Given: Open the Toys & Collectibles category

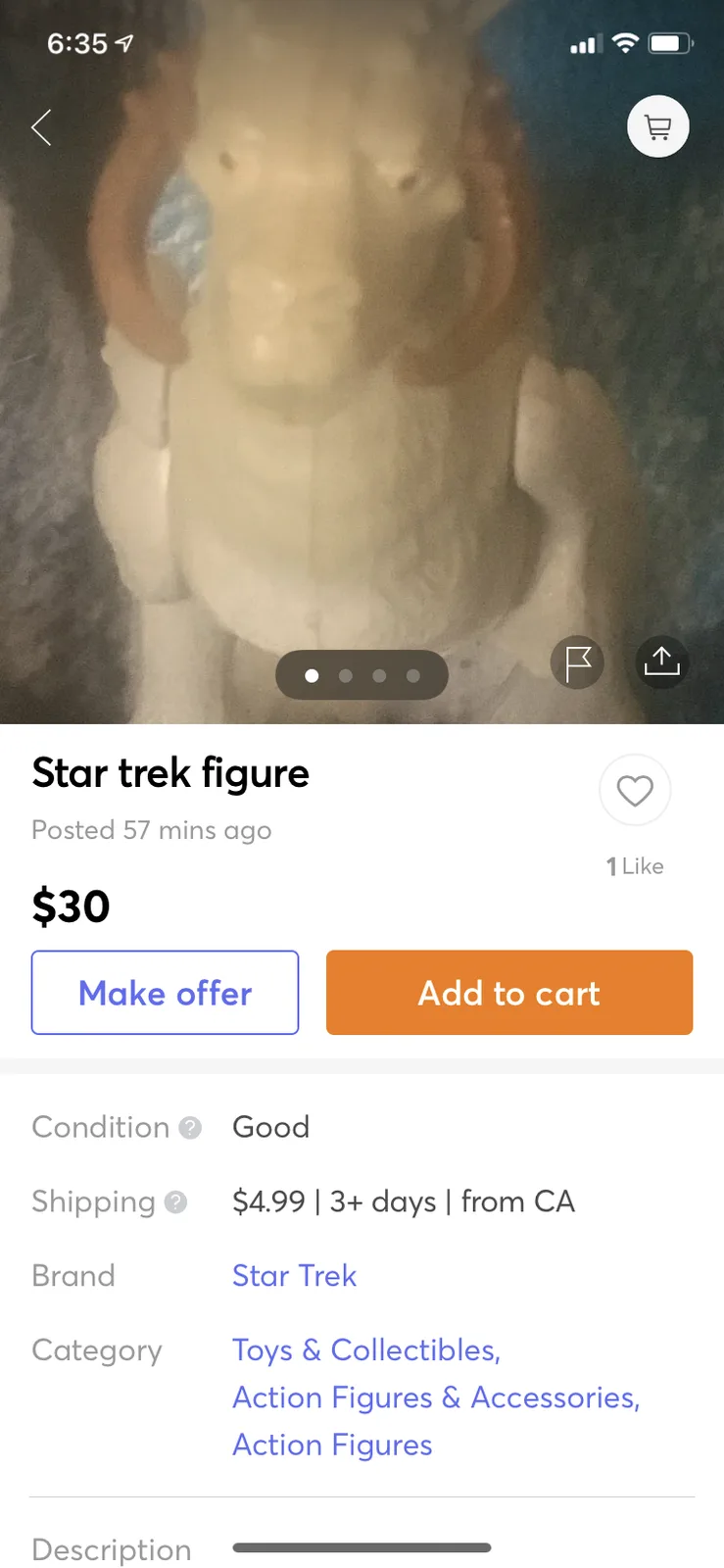Looking at the screenshot, I should click(x=366, y=1350).
